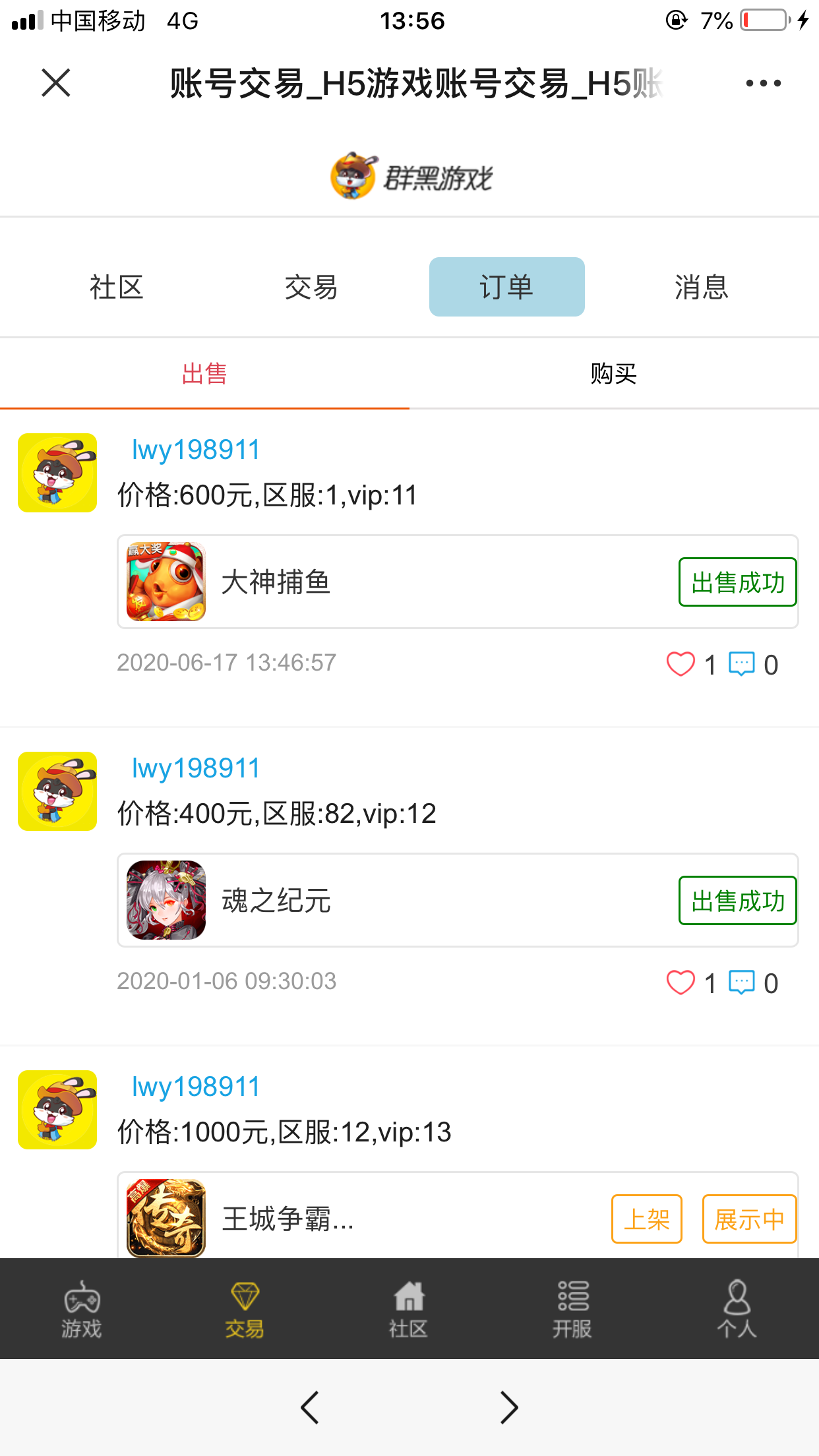Open comments on the 大神捕鱼 listing

pos(742,664)
